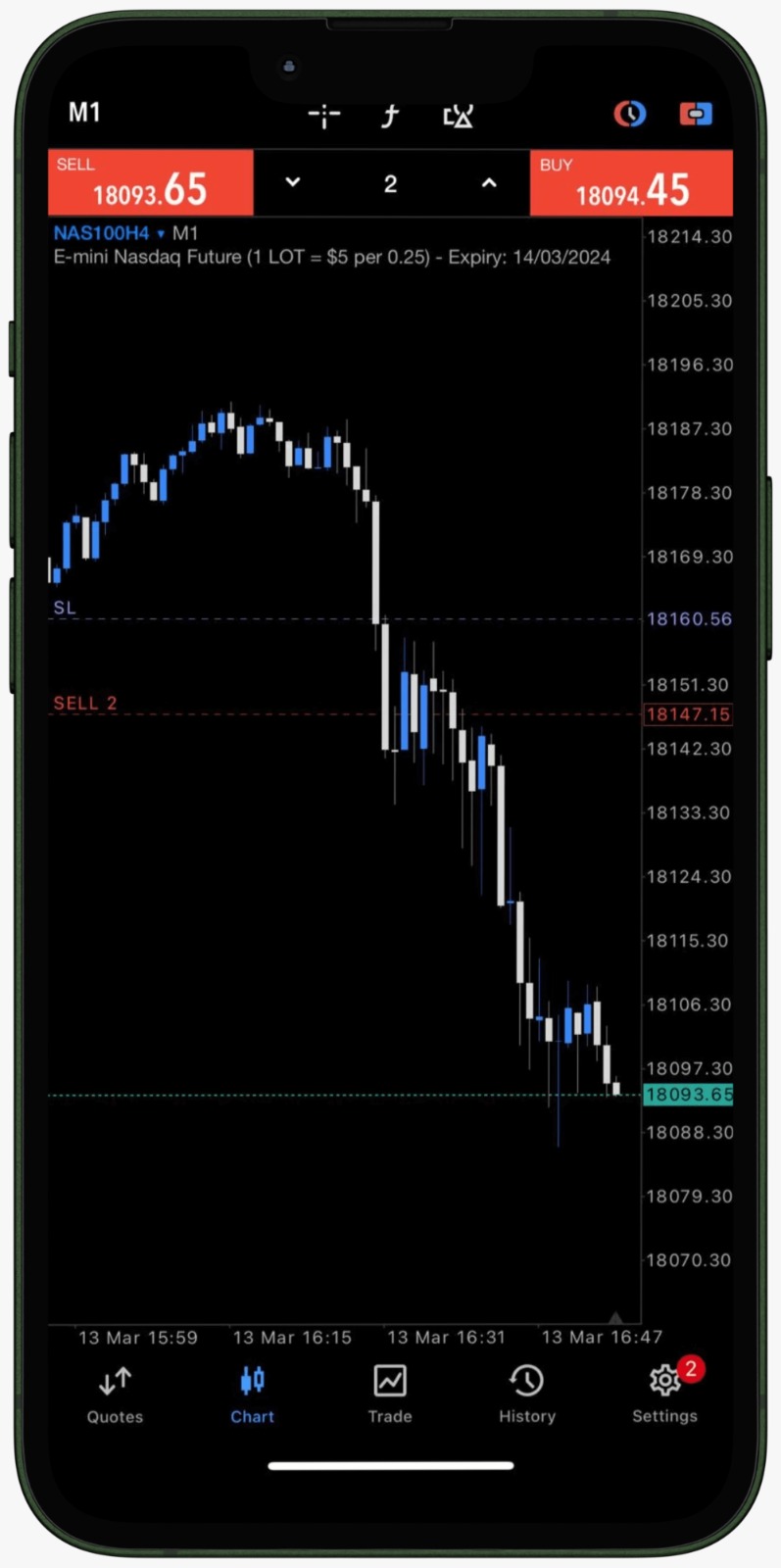Tap the one-click trading panel icon
The height and width of the screenshot is (1568, 781).
(697, 114)
